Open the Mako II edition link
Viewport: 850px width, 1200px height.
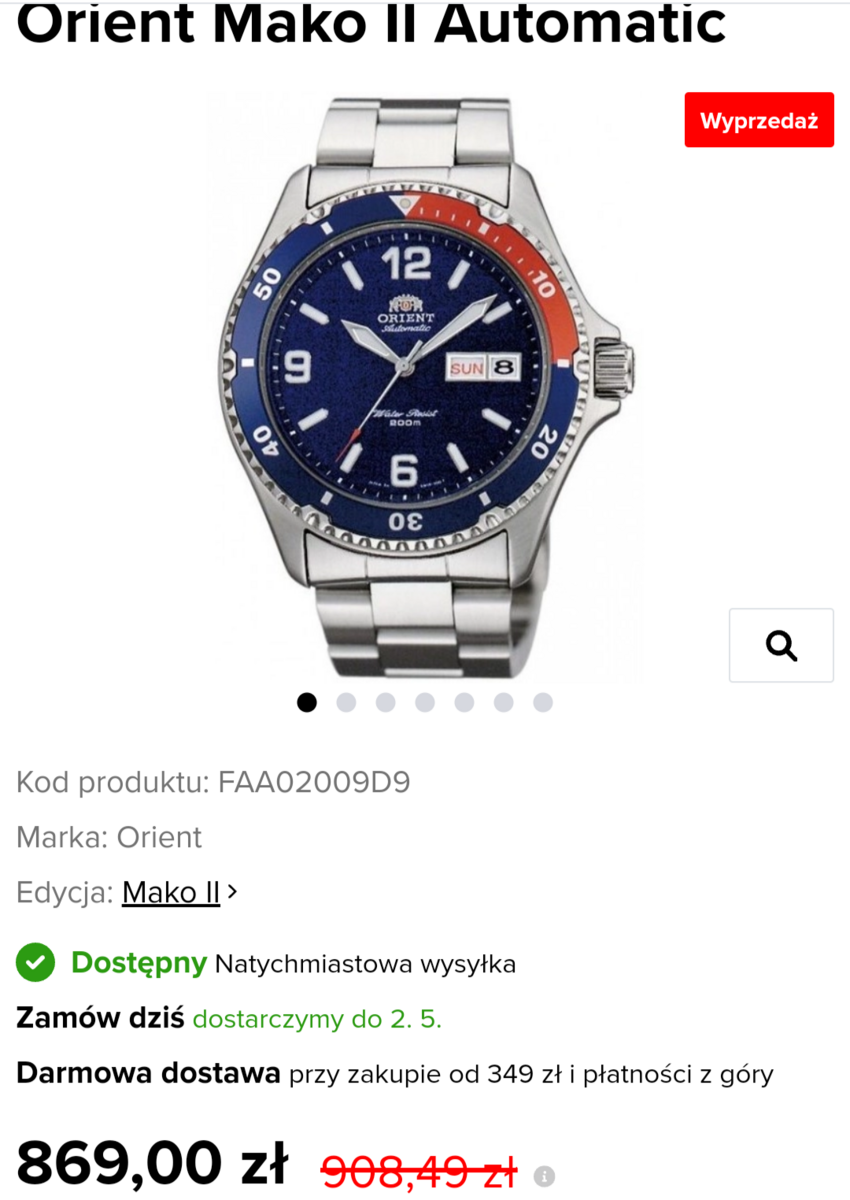click(x=171, y=892)
